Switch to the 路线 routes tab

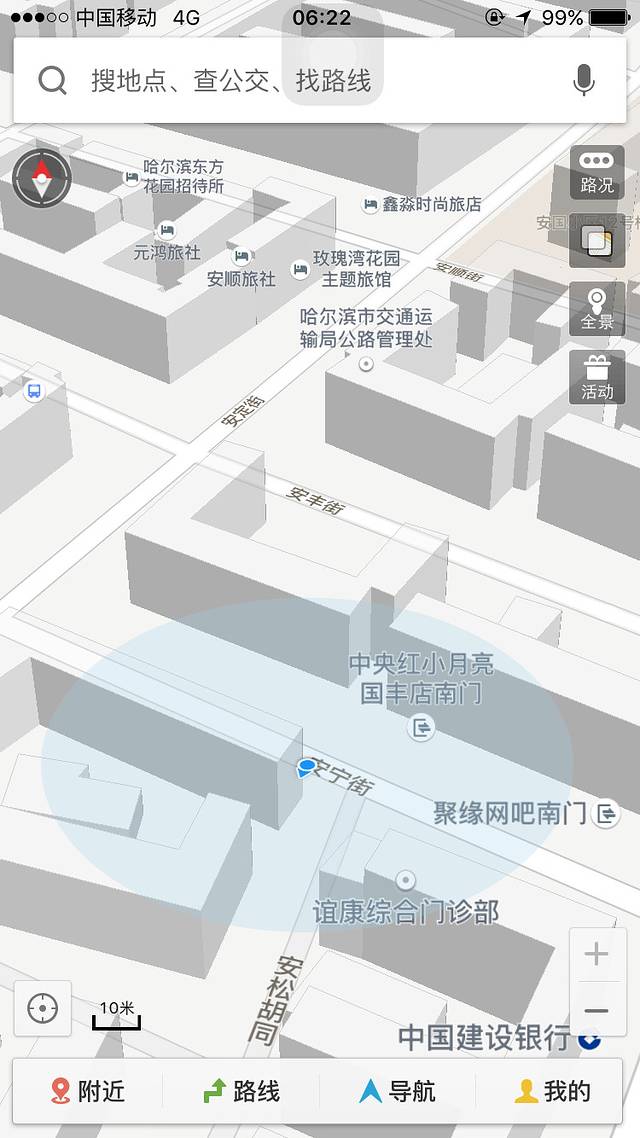coord(243,1091)
